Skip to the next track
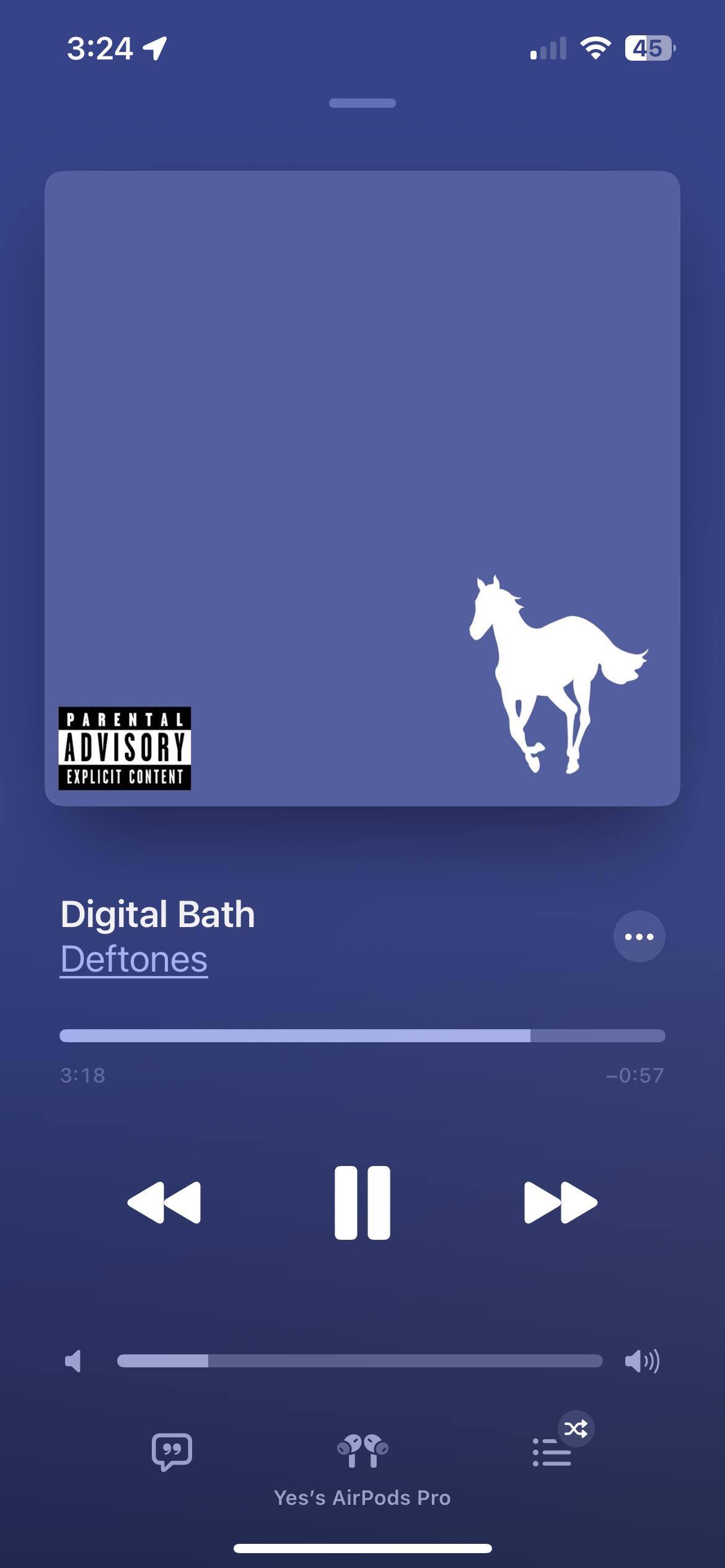The height and width of the screenshot is (1568, 725). [x=560, y=1203]
